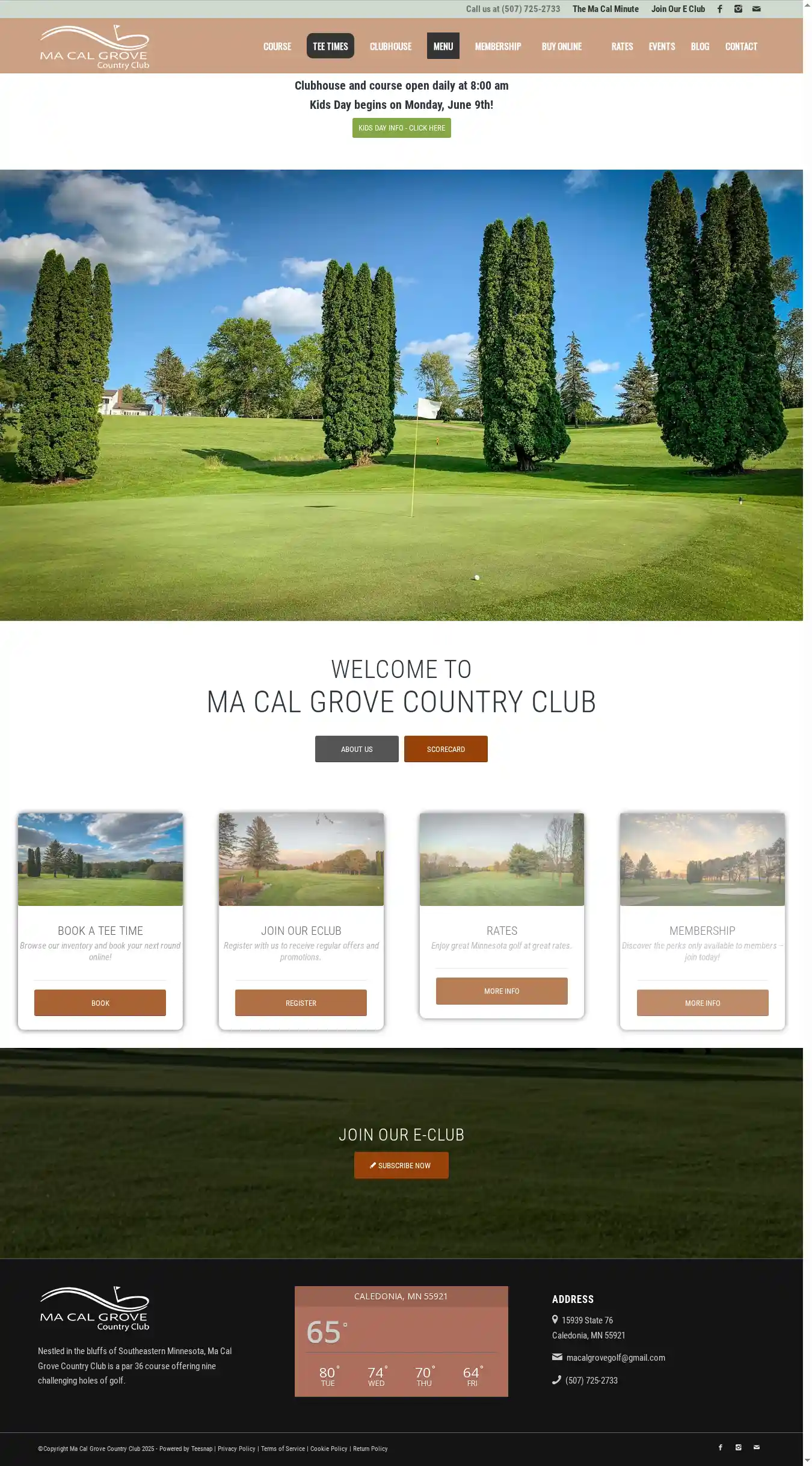
Task: Open the Facebook icon in the top bar
Action: tap(719, 9)
